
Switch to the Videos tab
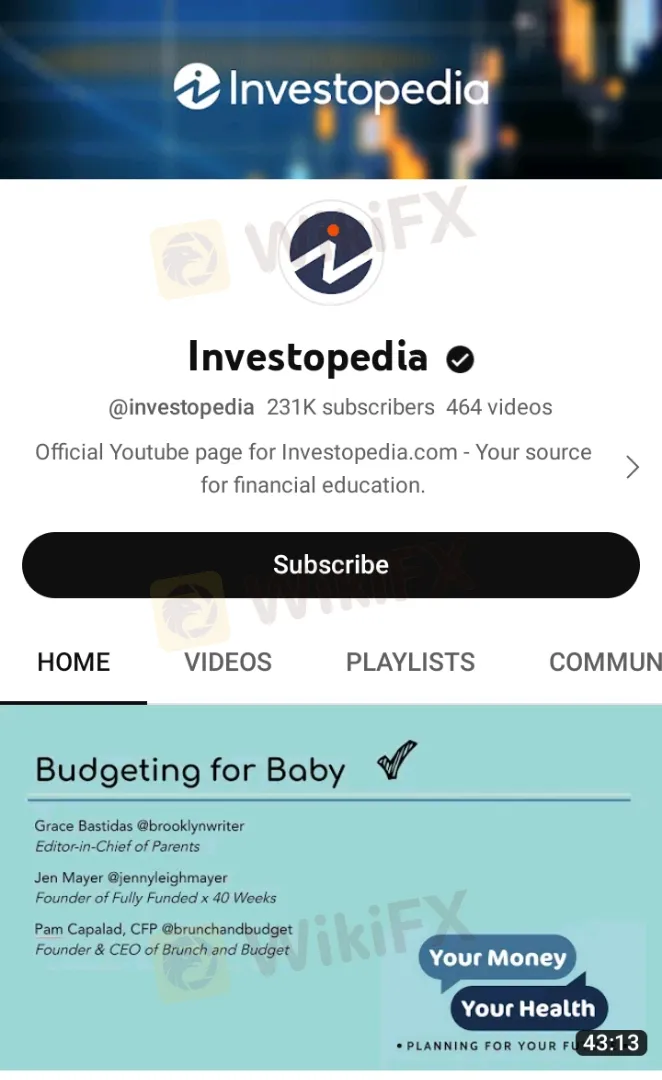[x=228, y=662]
